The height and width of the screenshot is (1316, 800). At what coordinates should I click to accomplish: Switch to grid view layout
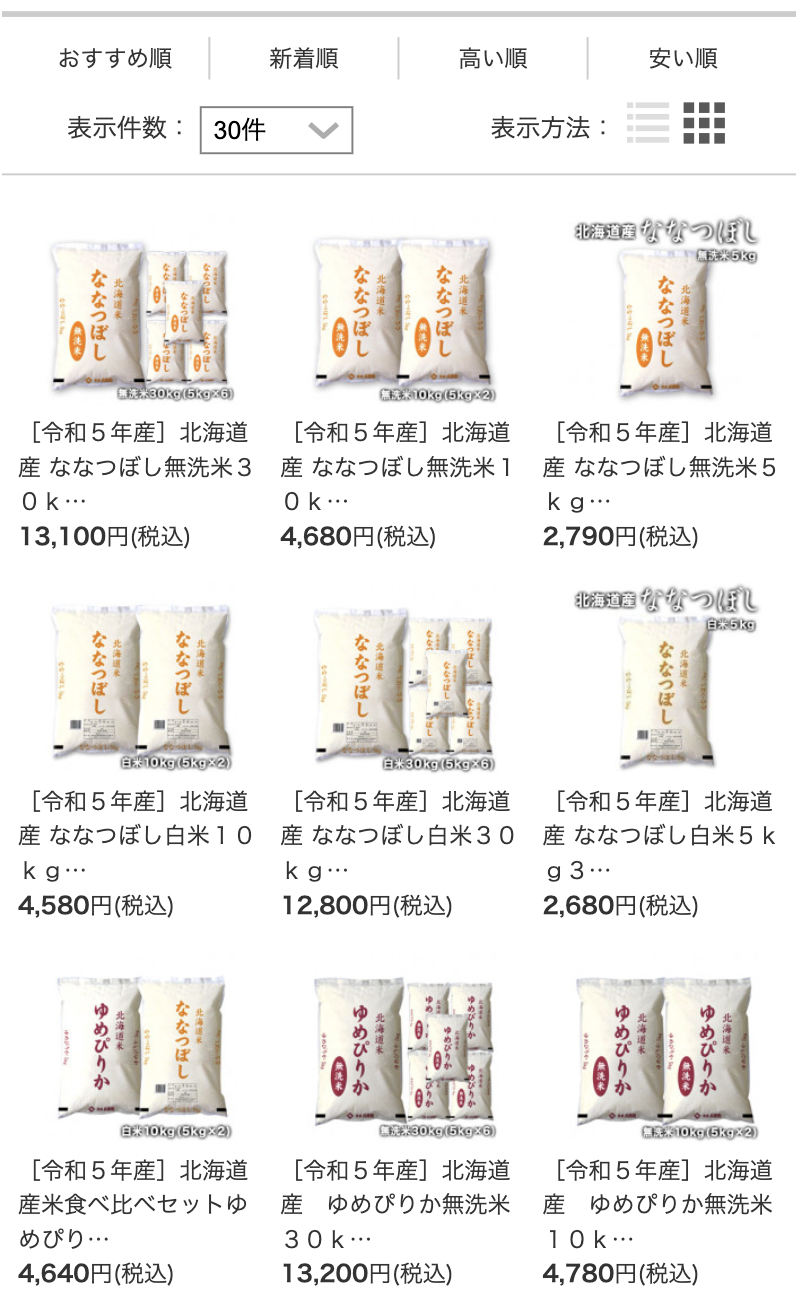[704, 123]
